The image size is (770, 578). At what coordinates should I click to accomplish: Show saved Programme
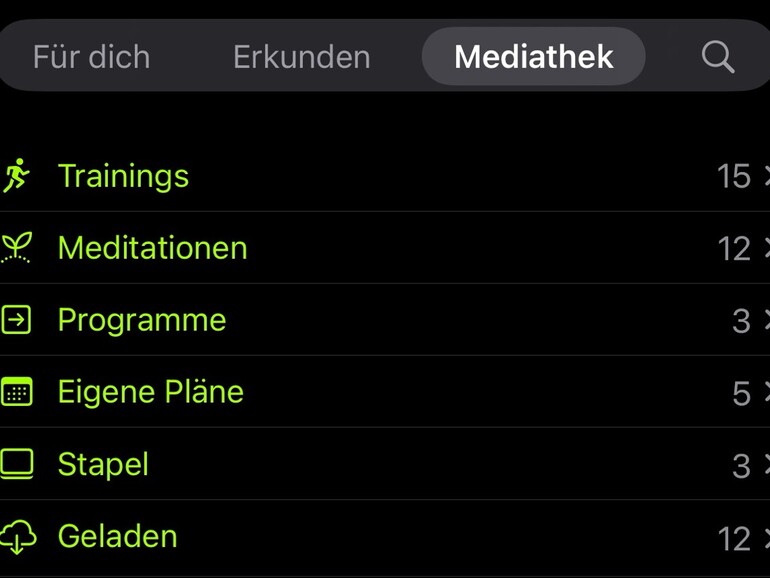pyautogui.click(x=142, y=320)
